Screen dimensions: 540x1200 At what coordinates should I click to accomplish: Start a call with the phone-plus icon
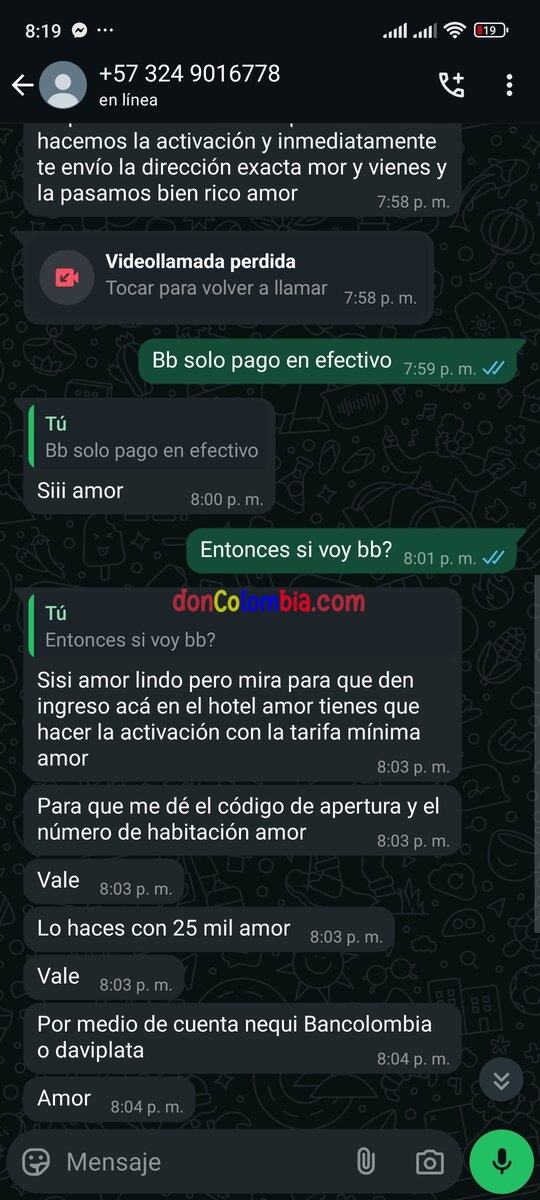(452, 85)
